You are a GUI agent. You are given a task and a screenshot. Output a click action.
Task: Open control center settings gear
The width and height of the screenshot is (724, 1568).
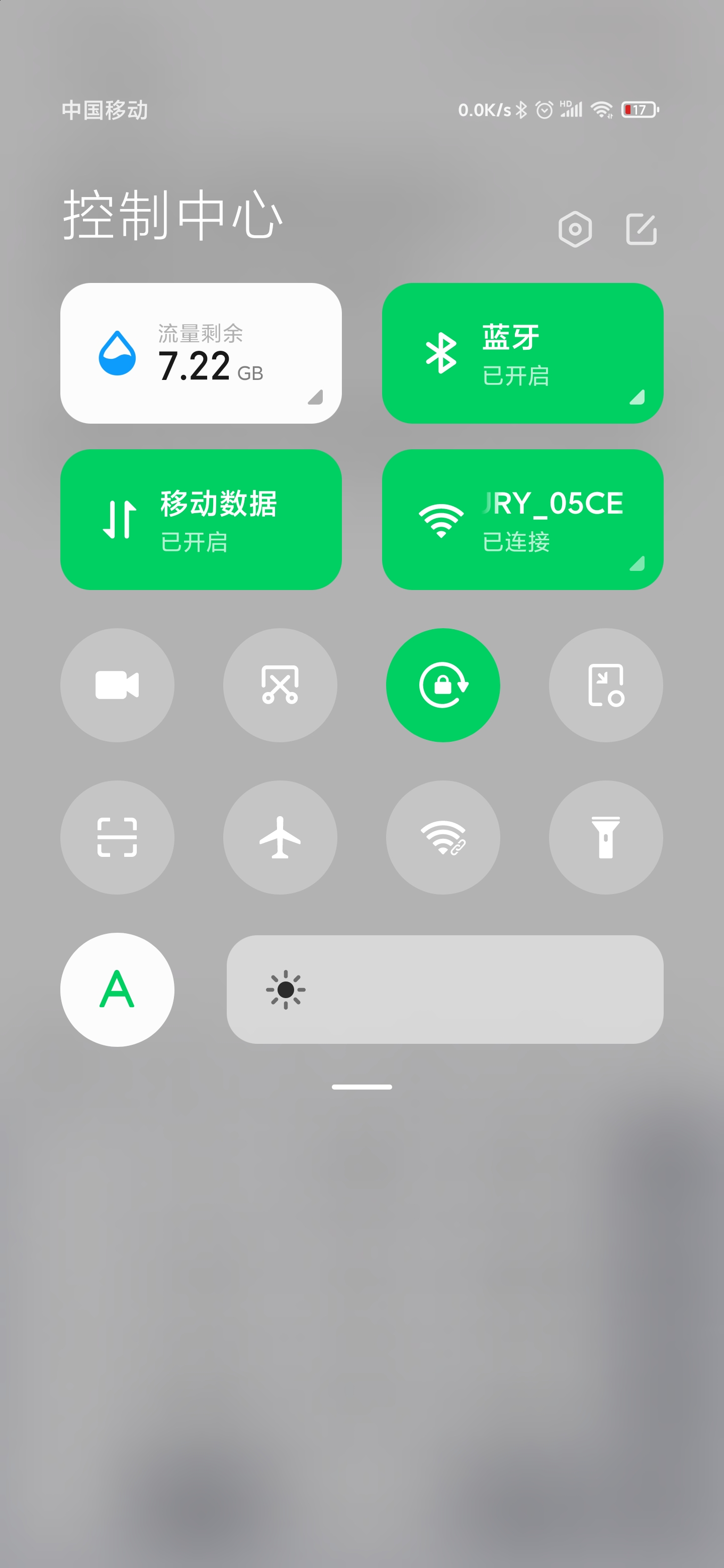tap(575, 229)
